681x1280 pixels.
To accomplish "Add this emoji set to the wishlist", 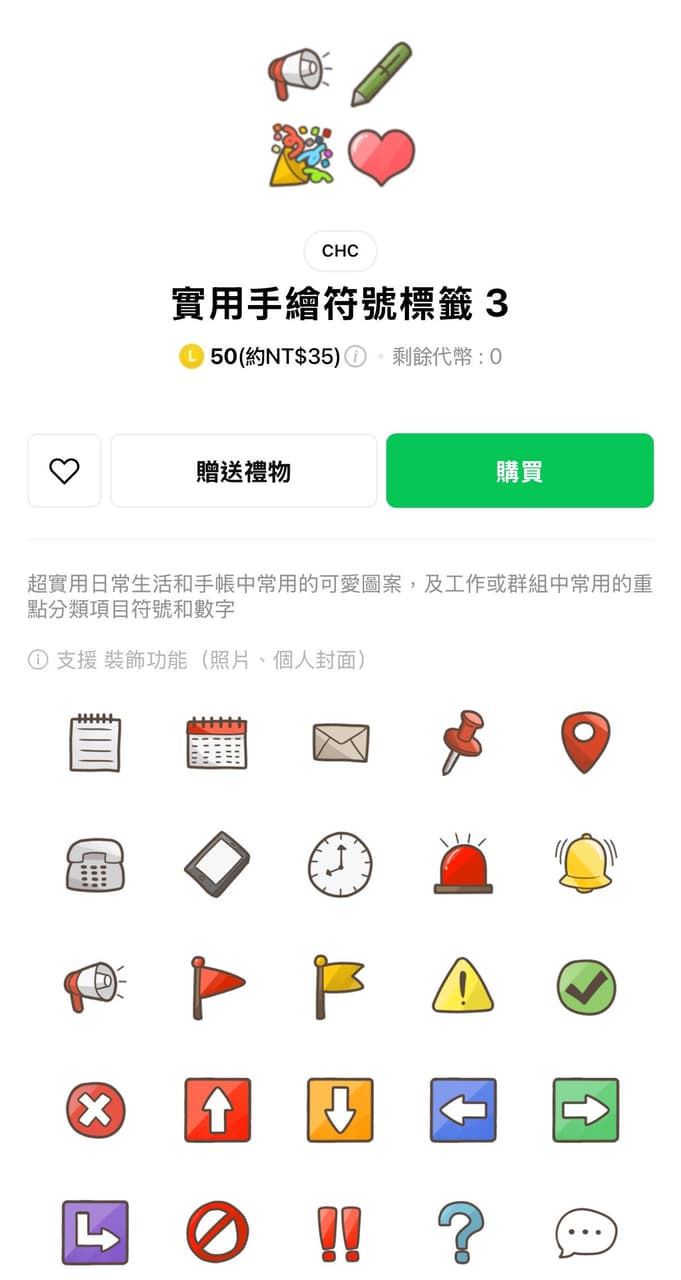I will pyautogui.click(x=64, y=471).
